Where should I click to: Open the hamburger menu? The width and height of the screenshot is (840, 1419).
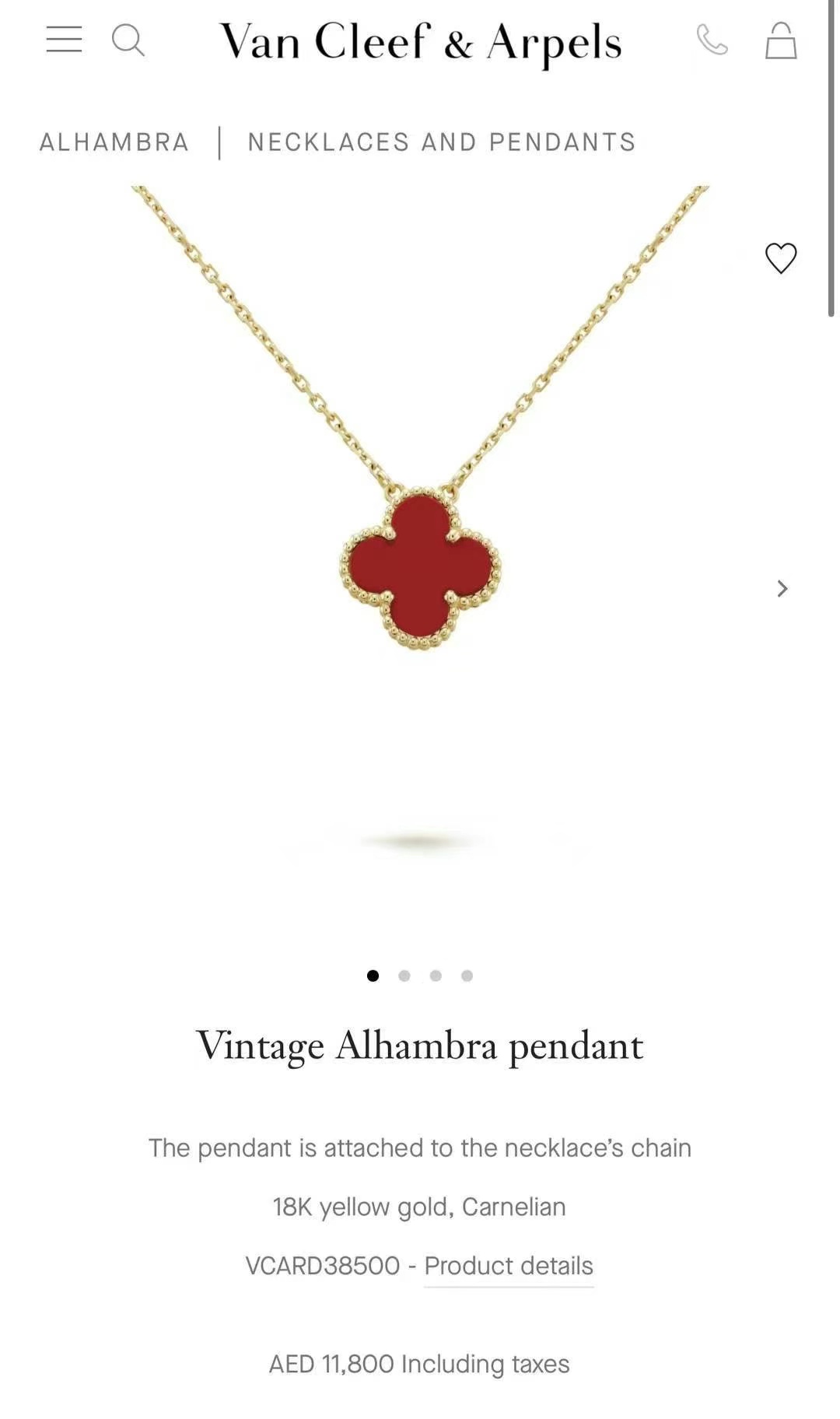pyautogui.click(x=64, y=39)
